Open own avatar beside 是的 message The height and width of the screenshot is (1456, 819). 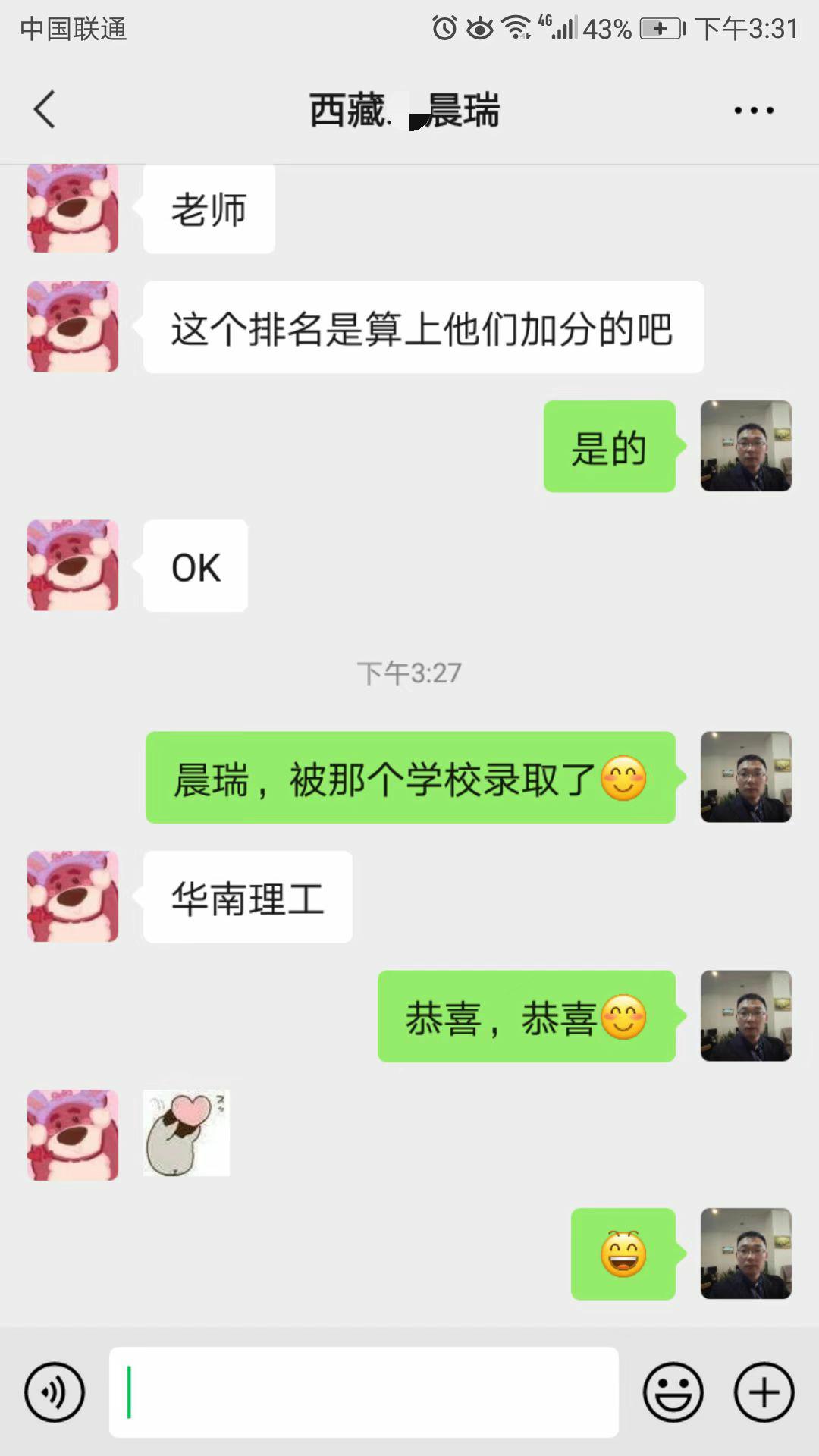pos(745,446)
